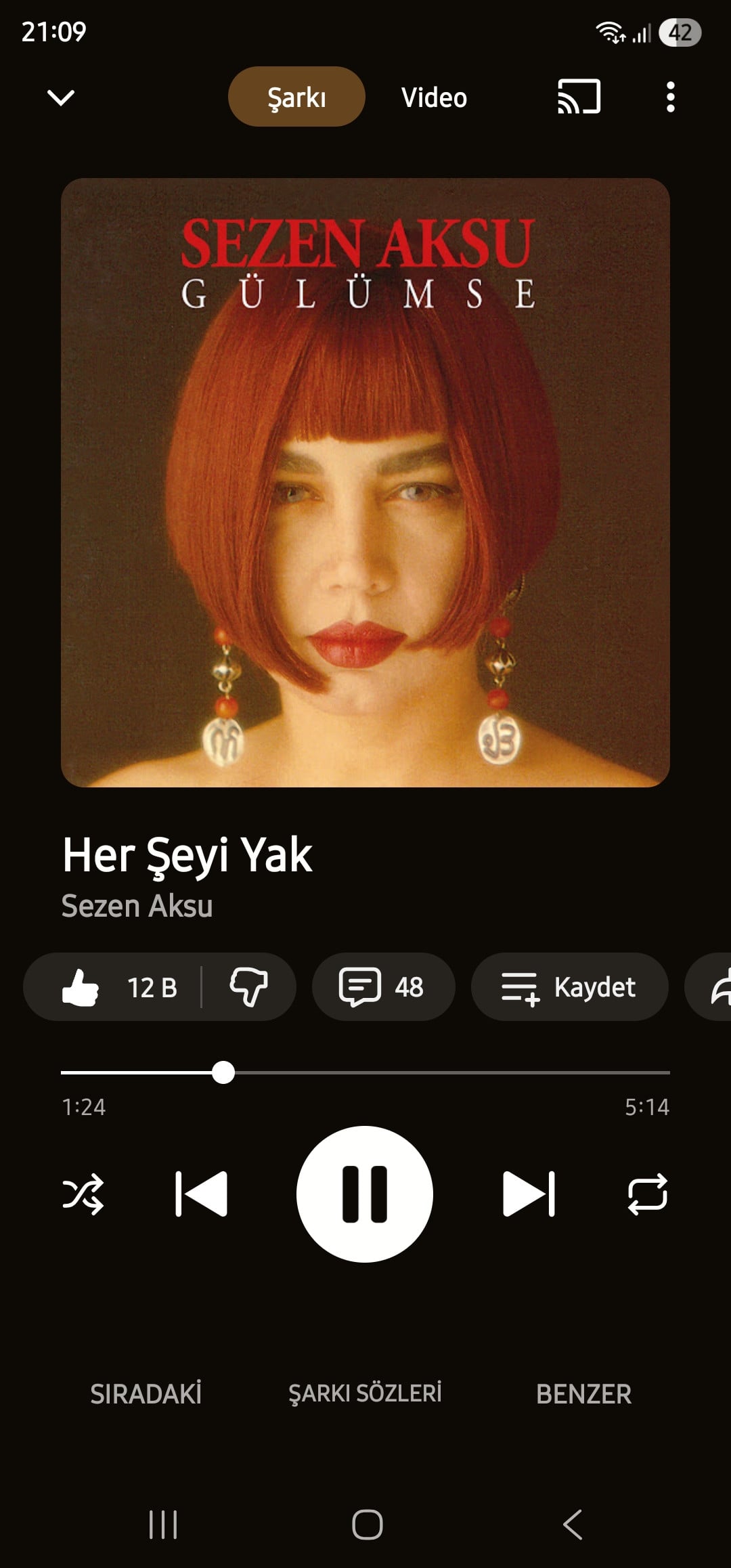Screen dimensions: 731x1568
Task: Tap the system back button
Action: click(573, 1525)
